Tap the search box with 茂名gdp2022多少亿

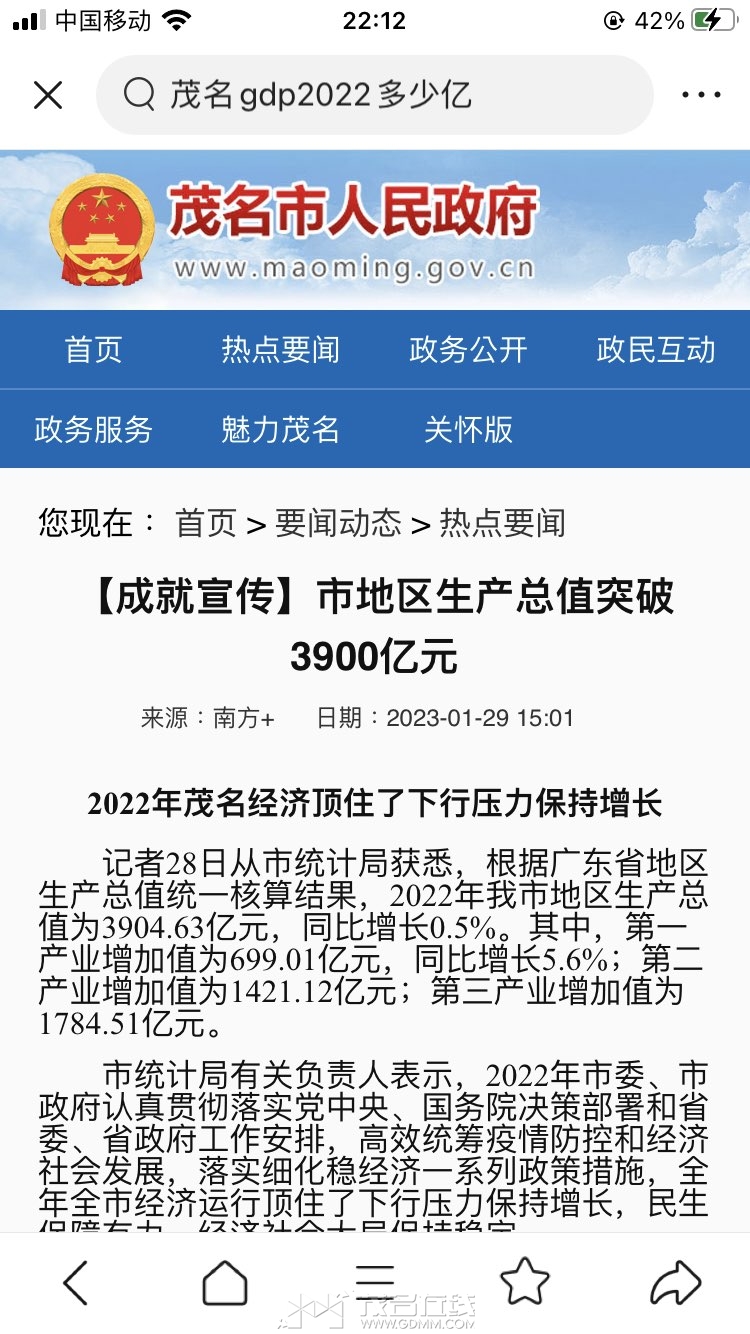tap(375, 95)
